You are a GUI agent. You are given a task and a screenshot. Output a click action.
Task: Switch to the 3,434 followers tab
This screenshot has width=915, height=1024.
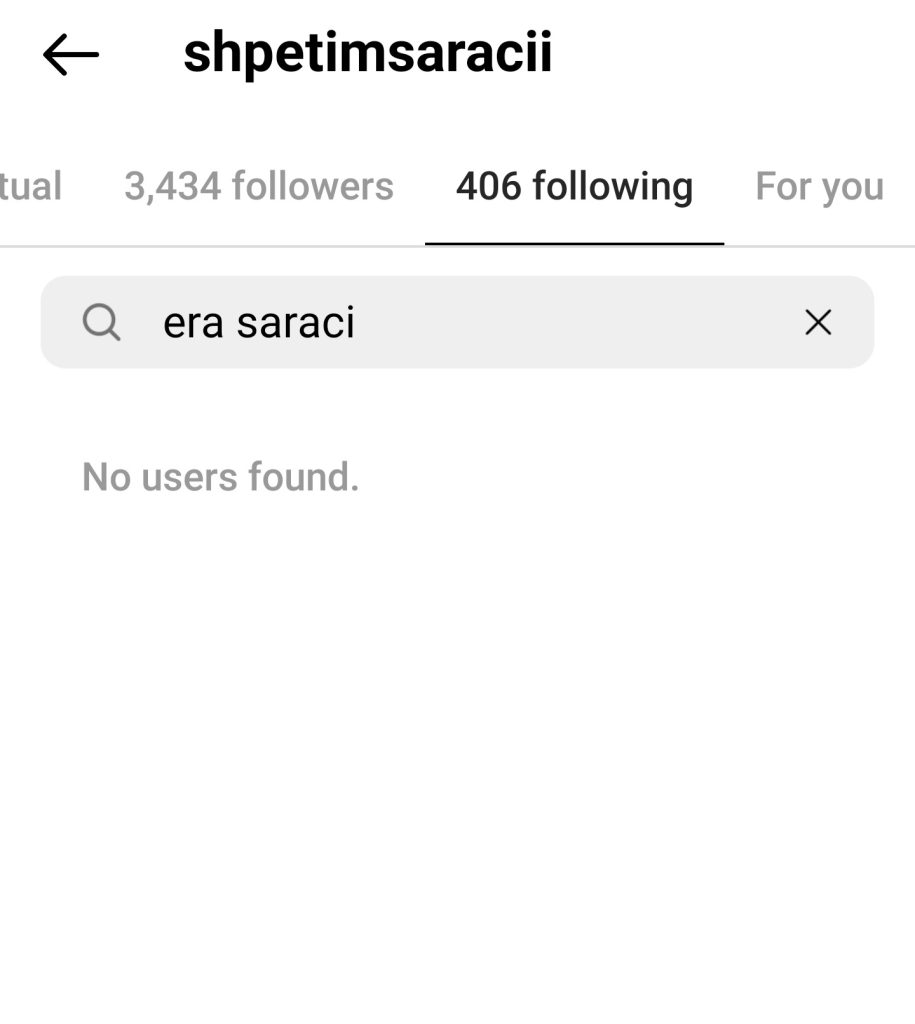pyautogui.click(x=258, y=187)
